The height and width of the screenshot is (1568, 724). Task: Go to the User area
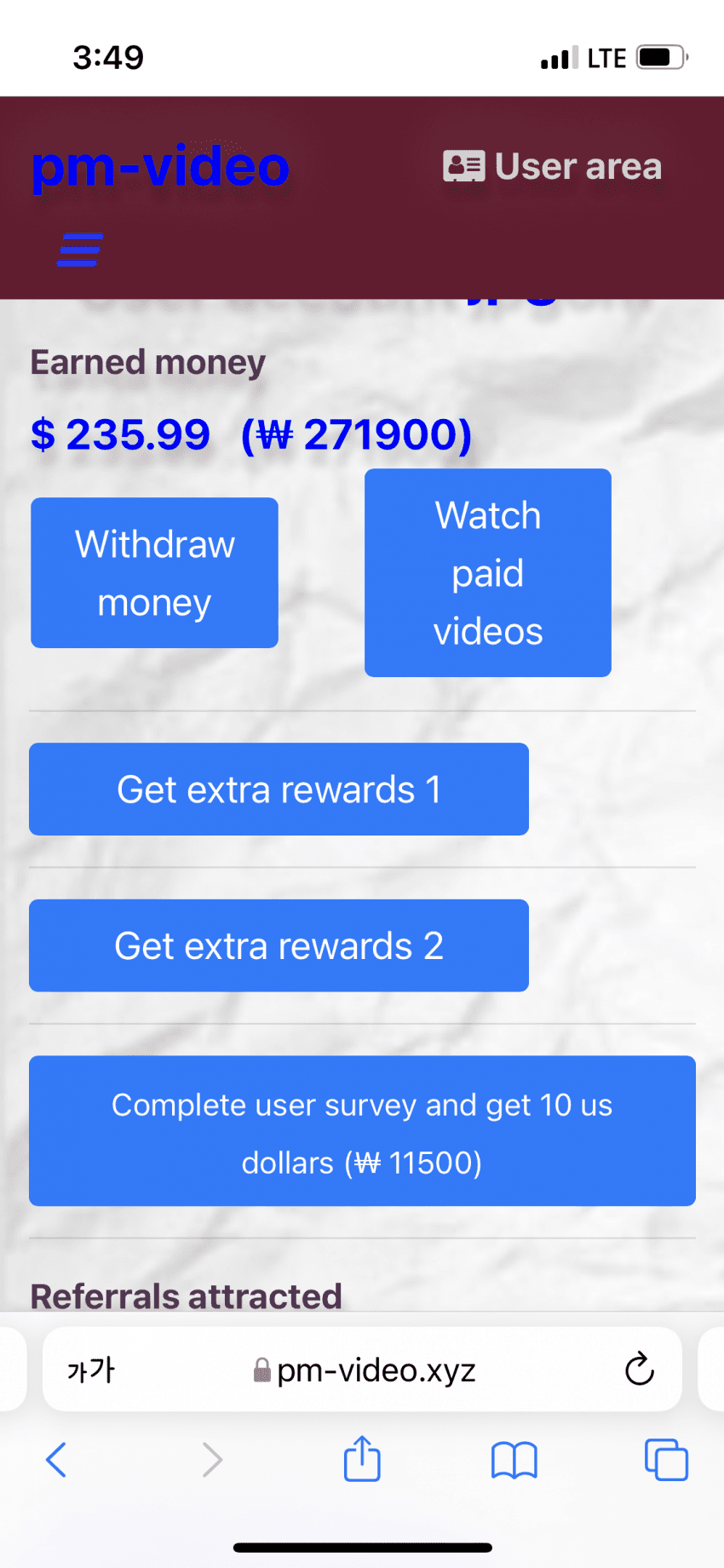553,166
